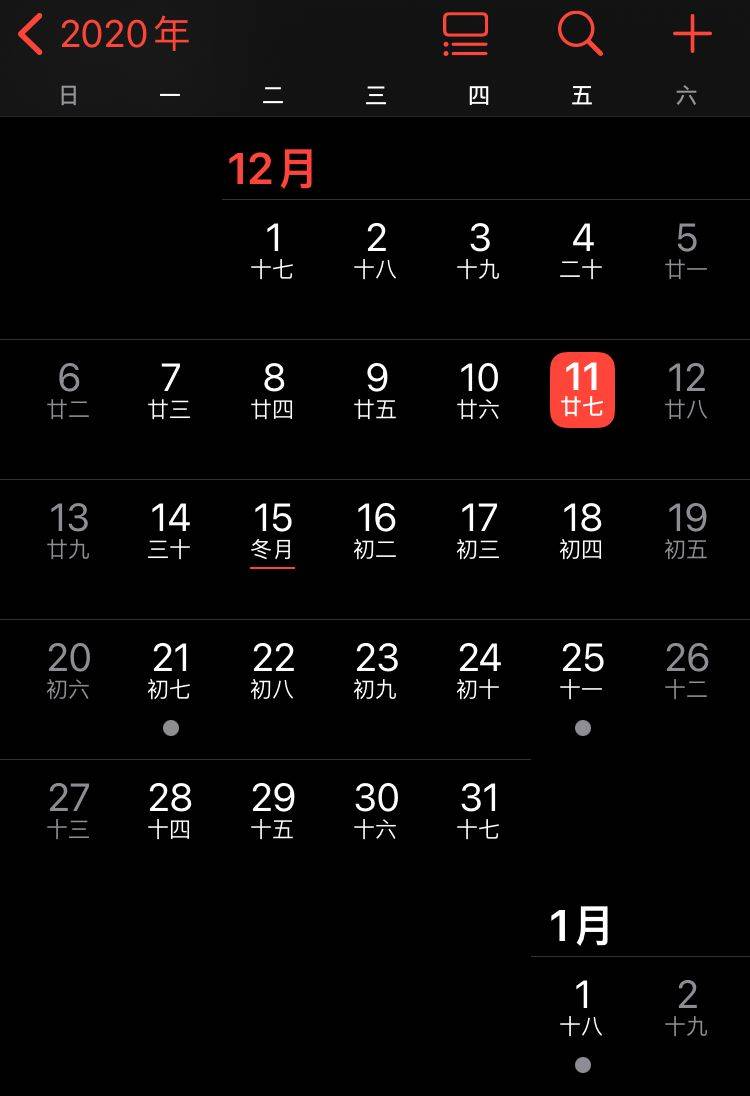Pick Saturday December 5
The height and width of the screenshot is (1096, 750).
coord(686,249)
